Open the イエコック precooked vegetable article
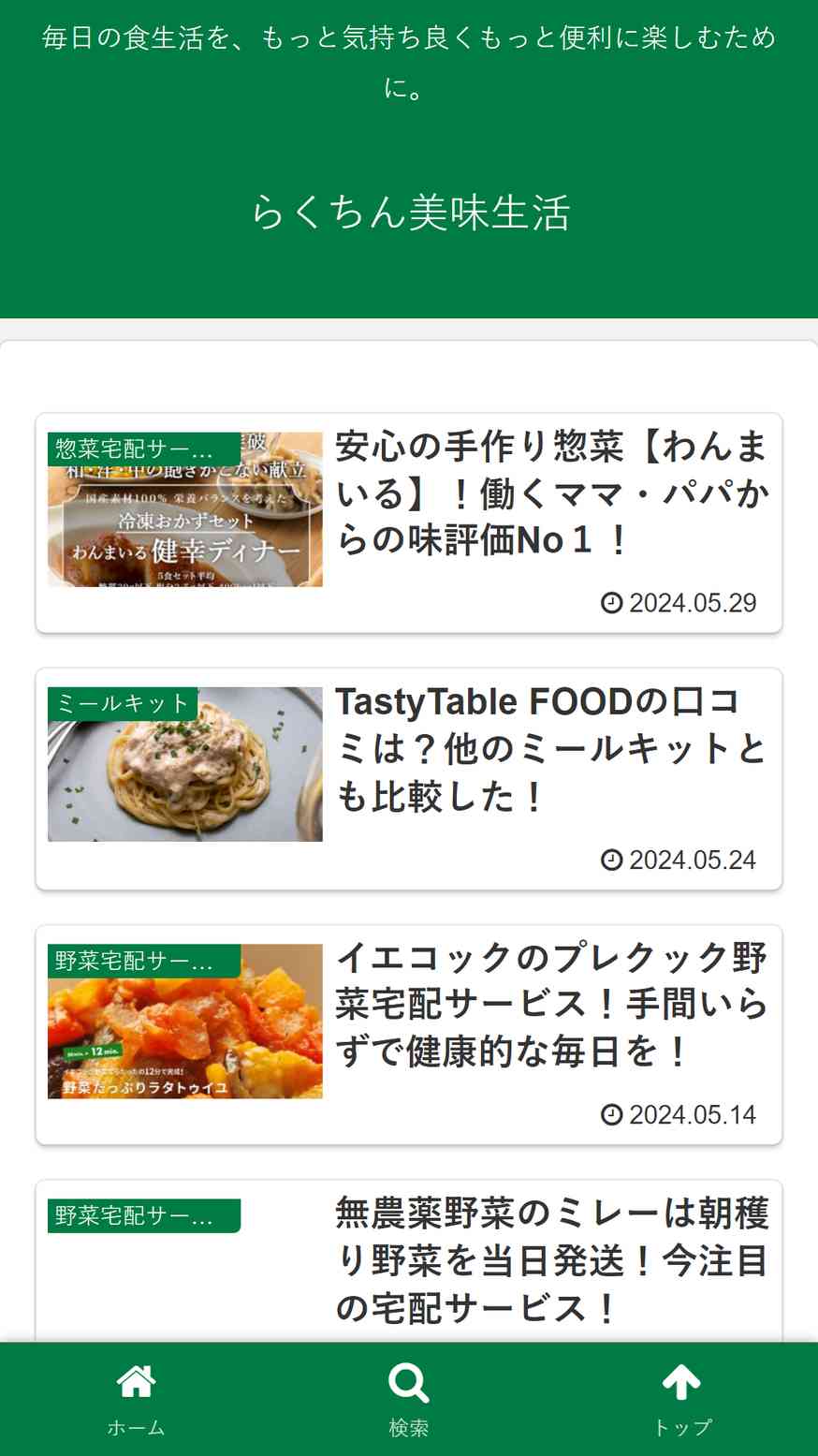The width and height of the screenshot is (818, 1456). coord(550,1005)
